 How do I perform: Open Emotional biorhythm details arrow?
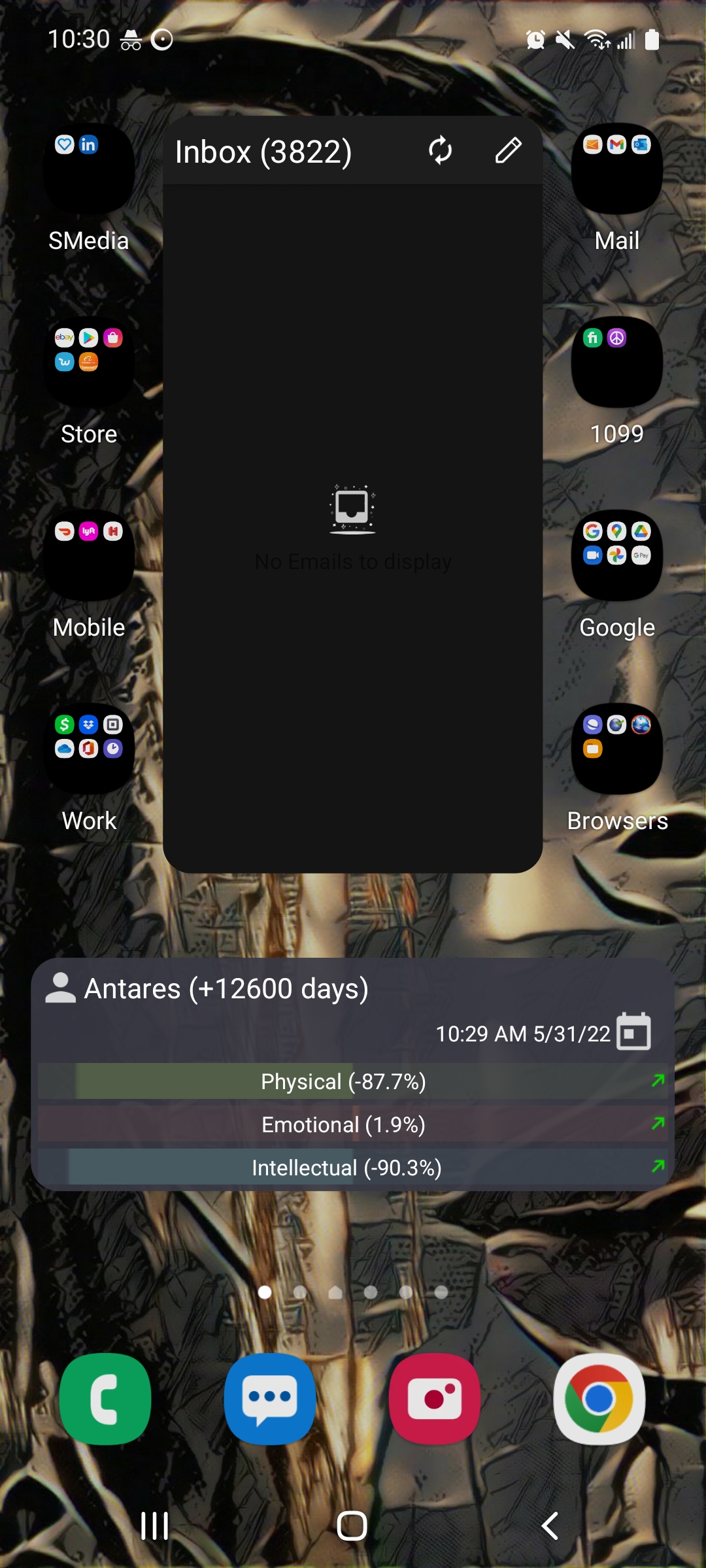[x=658, y=1124]
